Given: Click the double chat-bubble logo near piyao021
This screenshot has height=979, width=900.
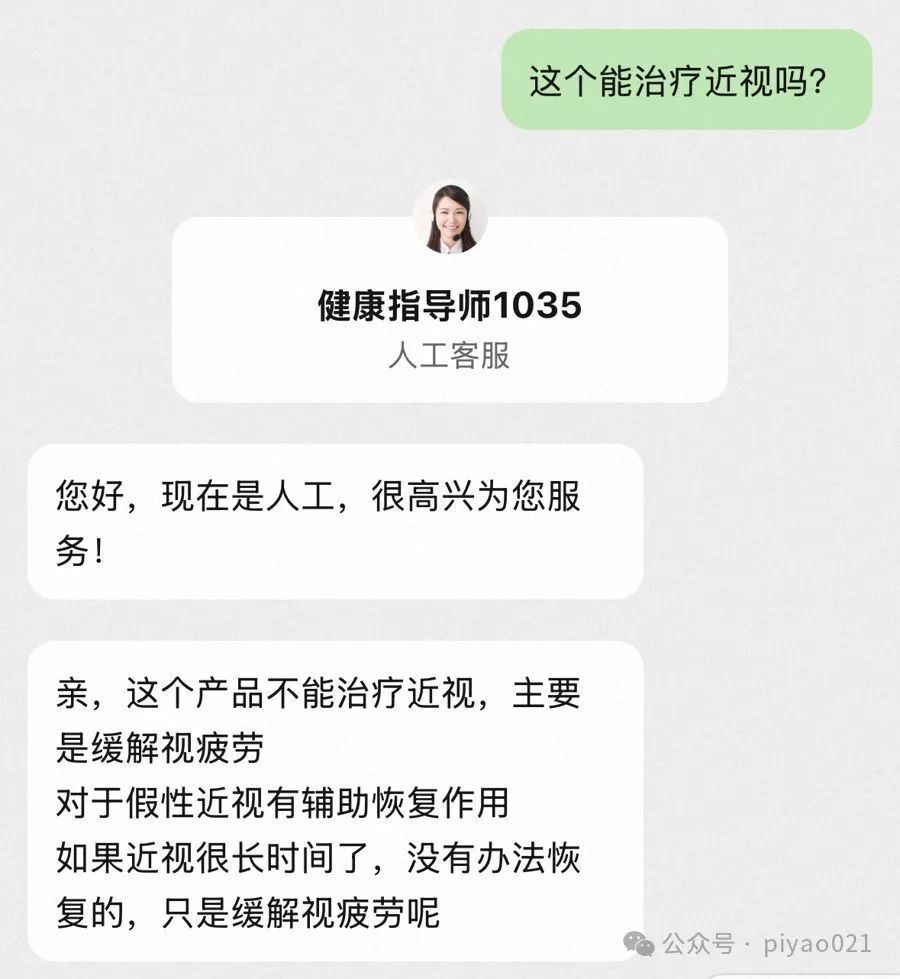Looking at the screenshot, I should (636, 941).
